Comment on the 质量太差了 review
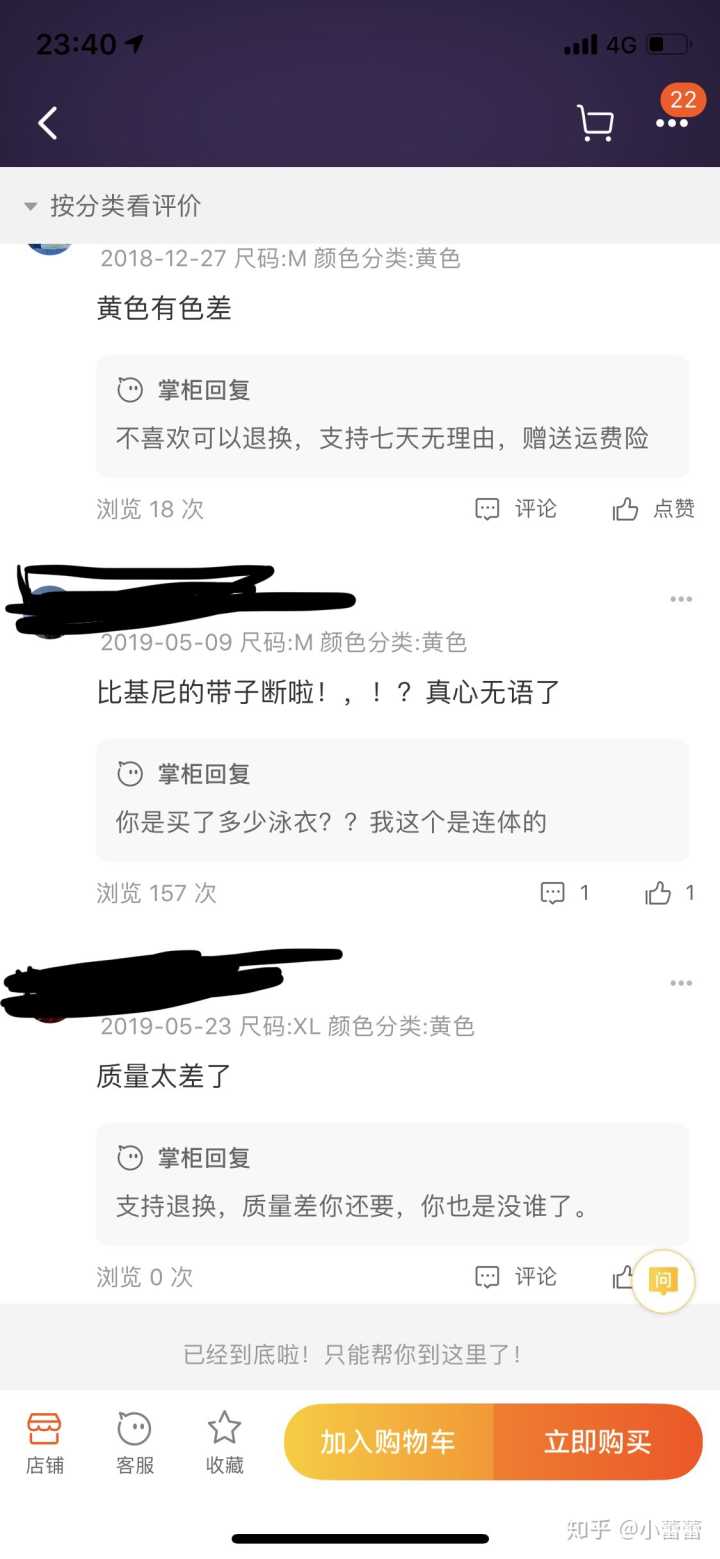The image size is (720, 1559). [515, 1277]
